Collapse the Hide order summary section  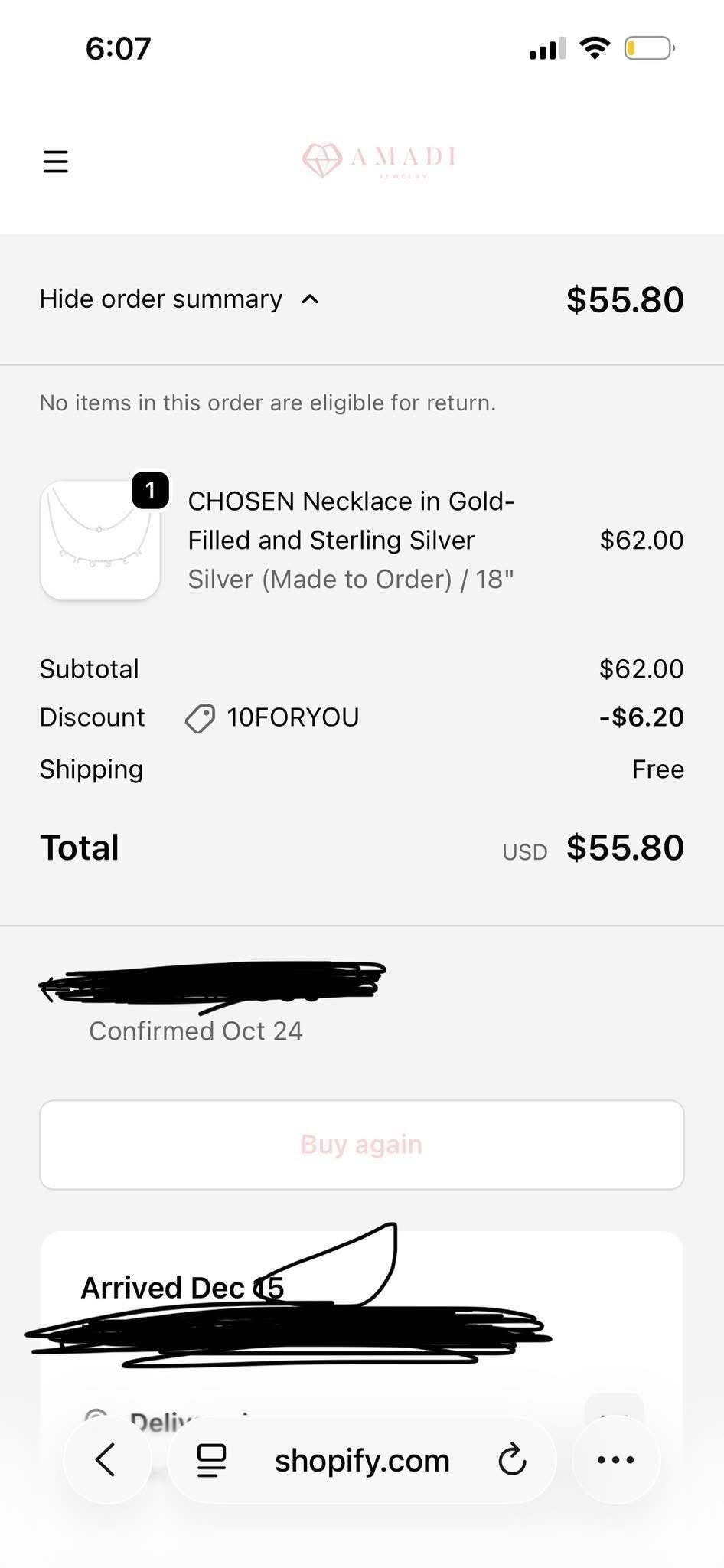coord(180,299)
